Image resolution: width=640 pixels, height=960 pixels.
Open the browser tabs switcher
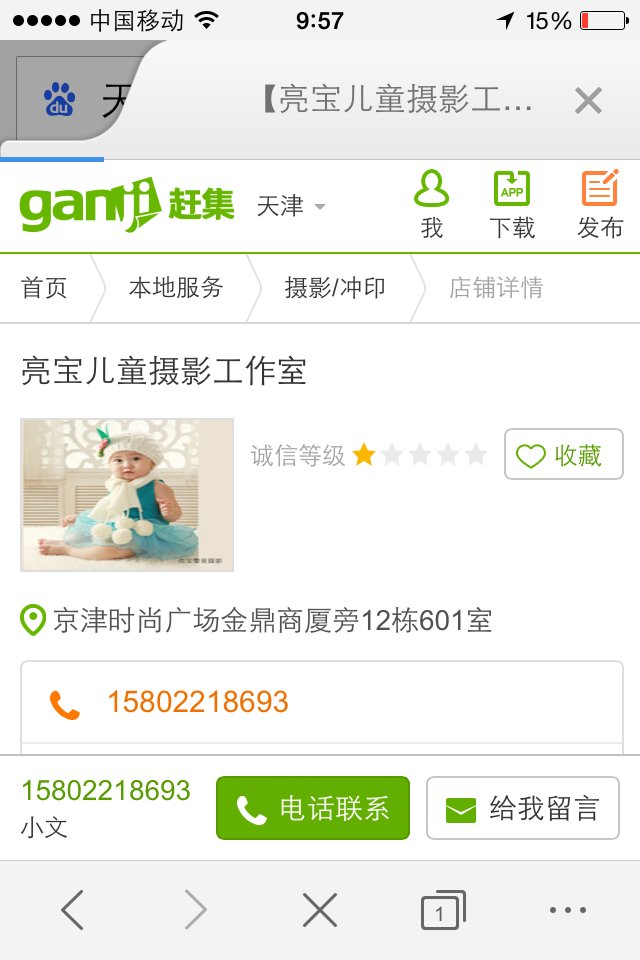pyautogui.click(x=442, y=910)
